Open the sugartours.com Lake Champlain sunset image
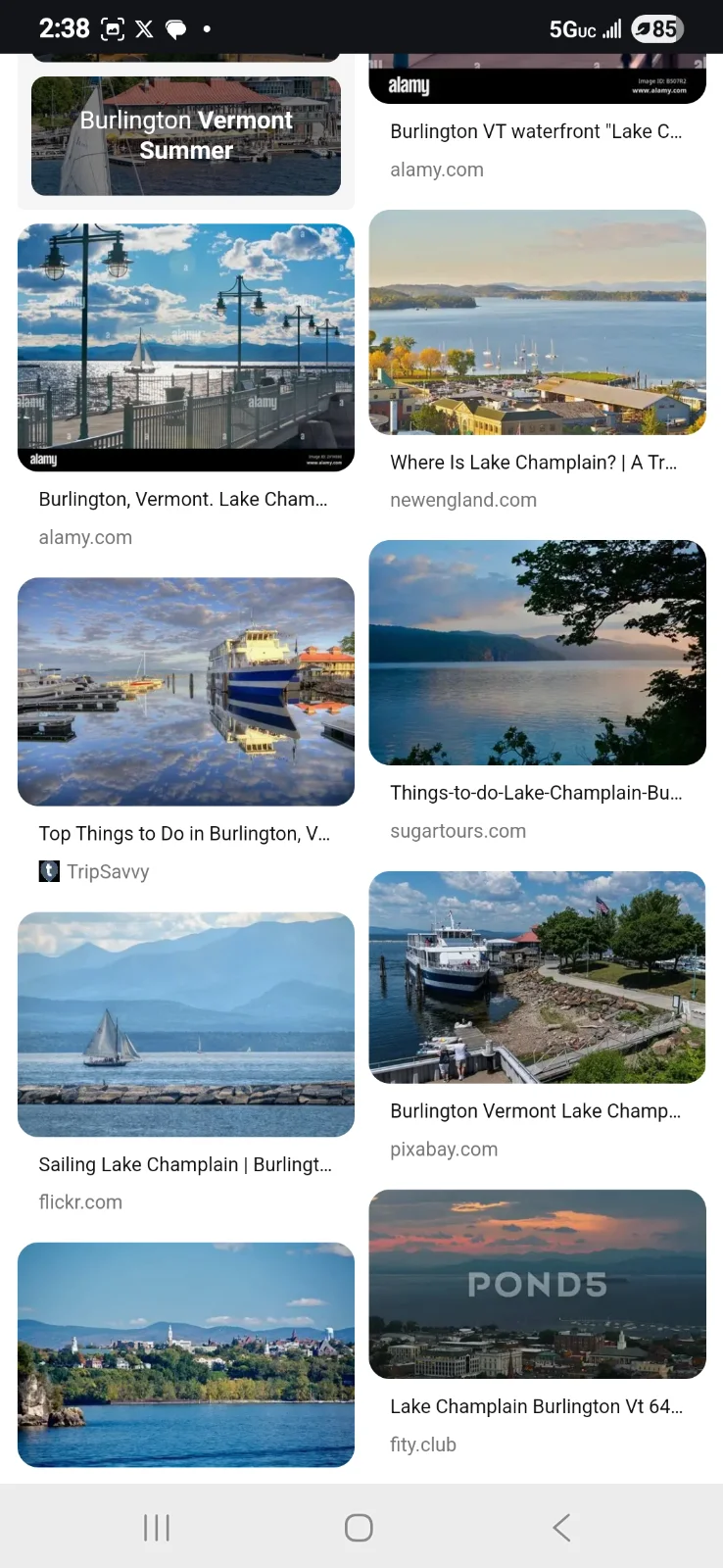Viewport: 723px width, 1568px height. point(537,653)
